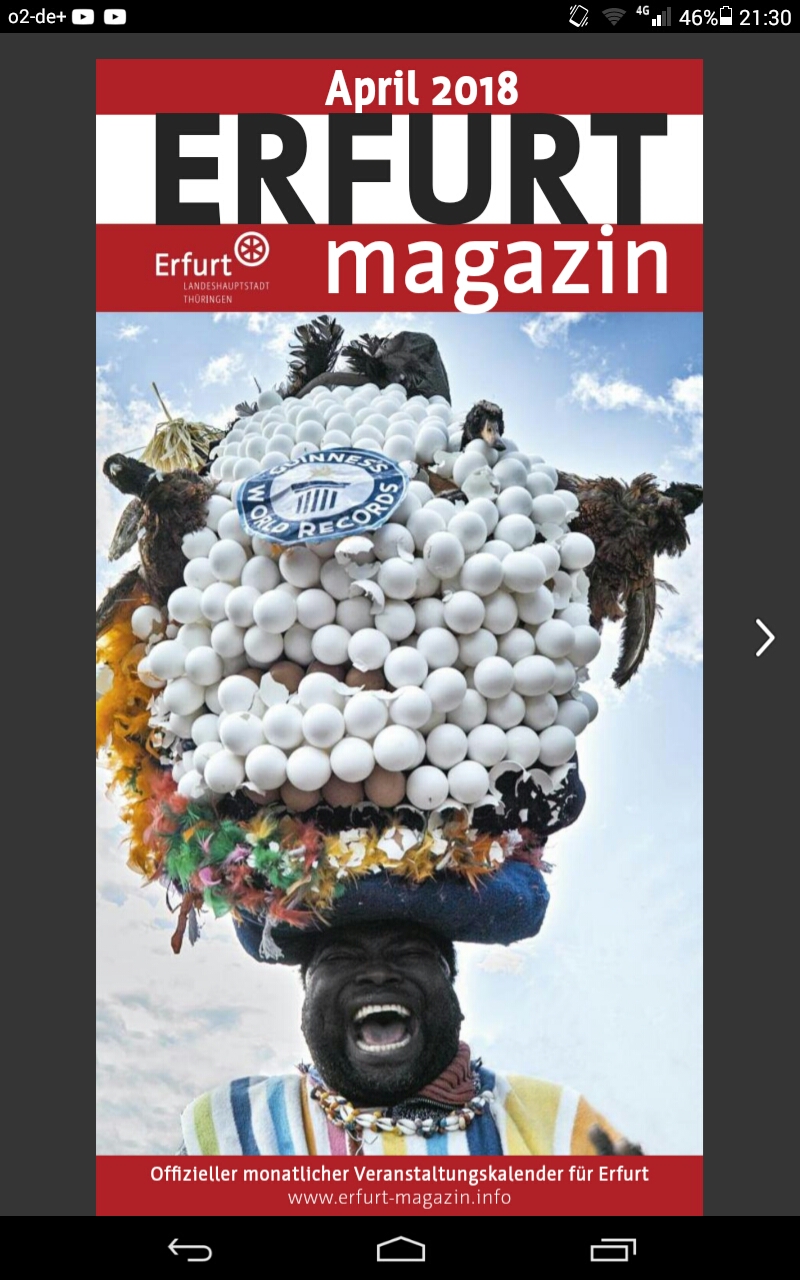Image resolution: width=800 pixels, height=1280 pixels.
Task: Tap the Erfurt magazin cover page
Action: click(x=399, y=637)
